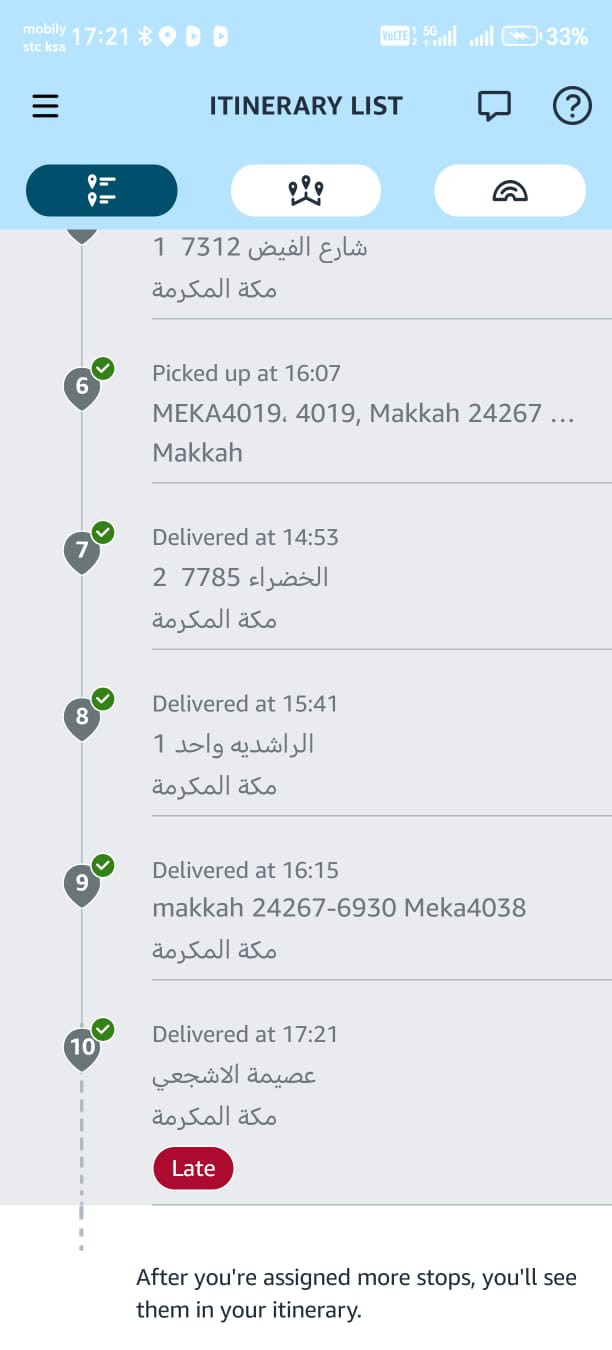Open stop 8 delivered at 15:41
Viewport: 612px width, 1350px height.
(x=363, y=745)
